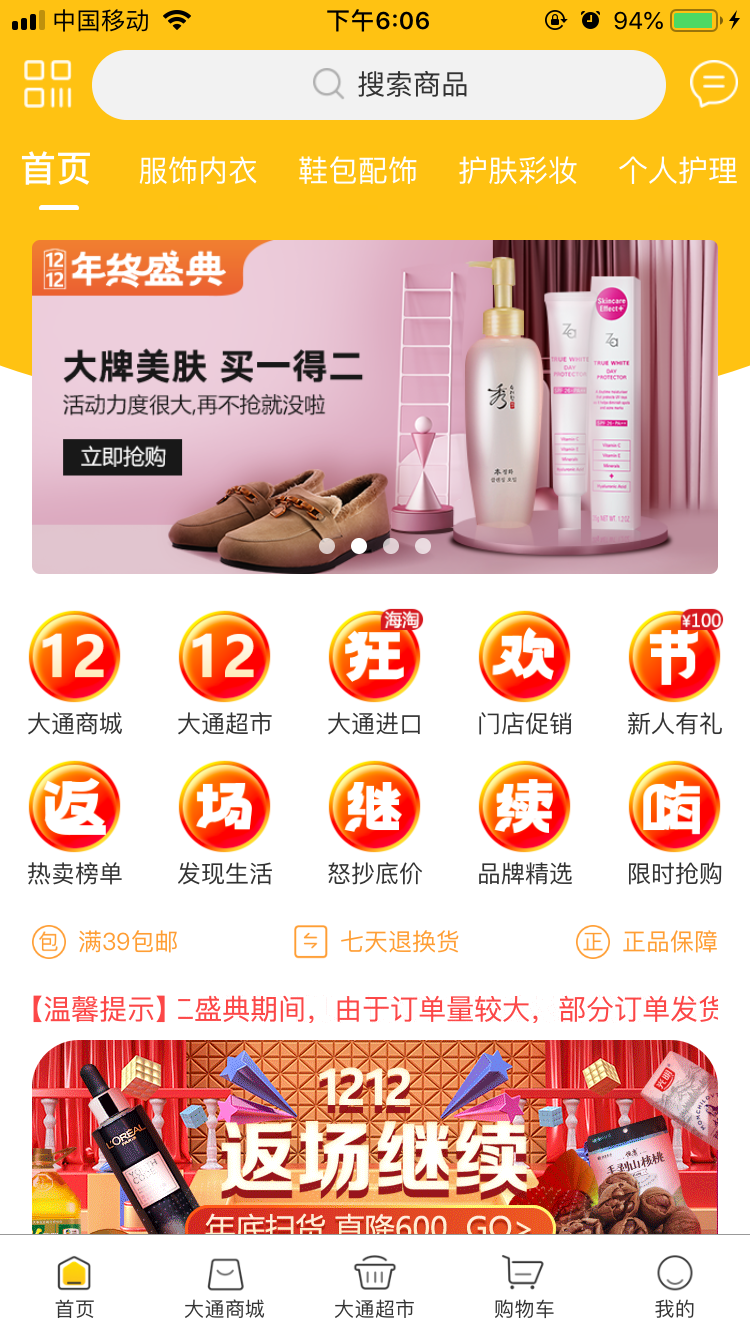Tap the 搜索商品 search box
Image resolution: width=750 pixels, height=1334 pixels.
pyautogui.click(x=379, y=85)
